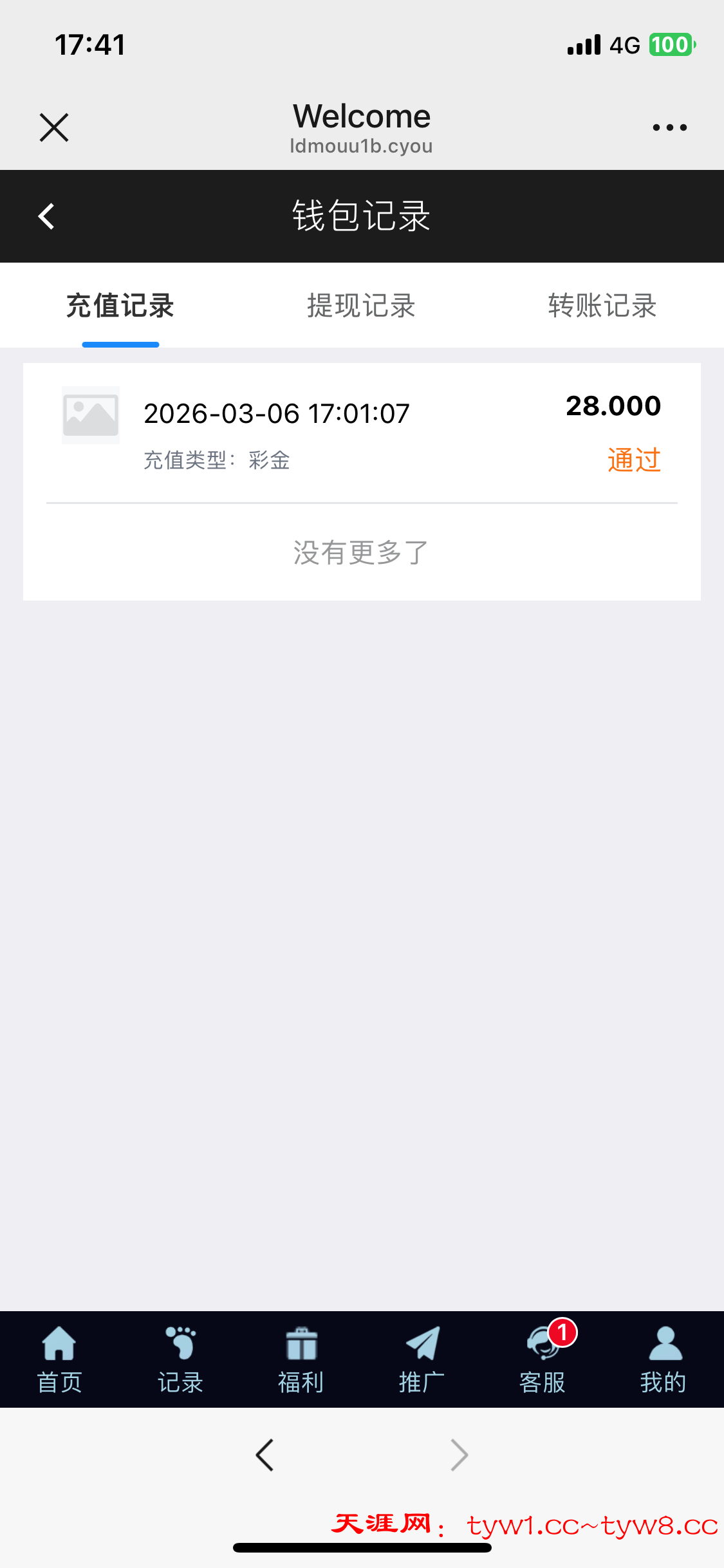Contact 客服 customer service
The width and height of the screenshot is (724, 1568).
543,1359
